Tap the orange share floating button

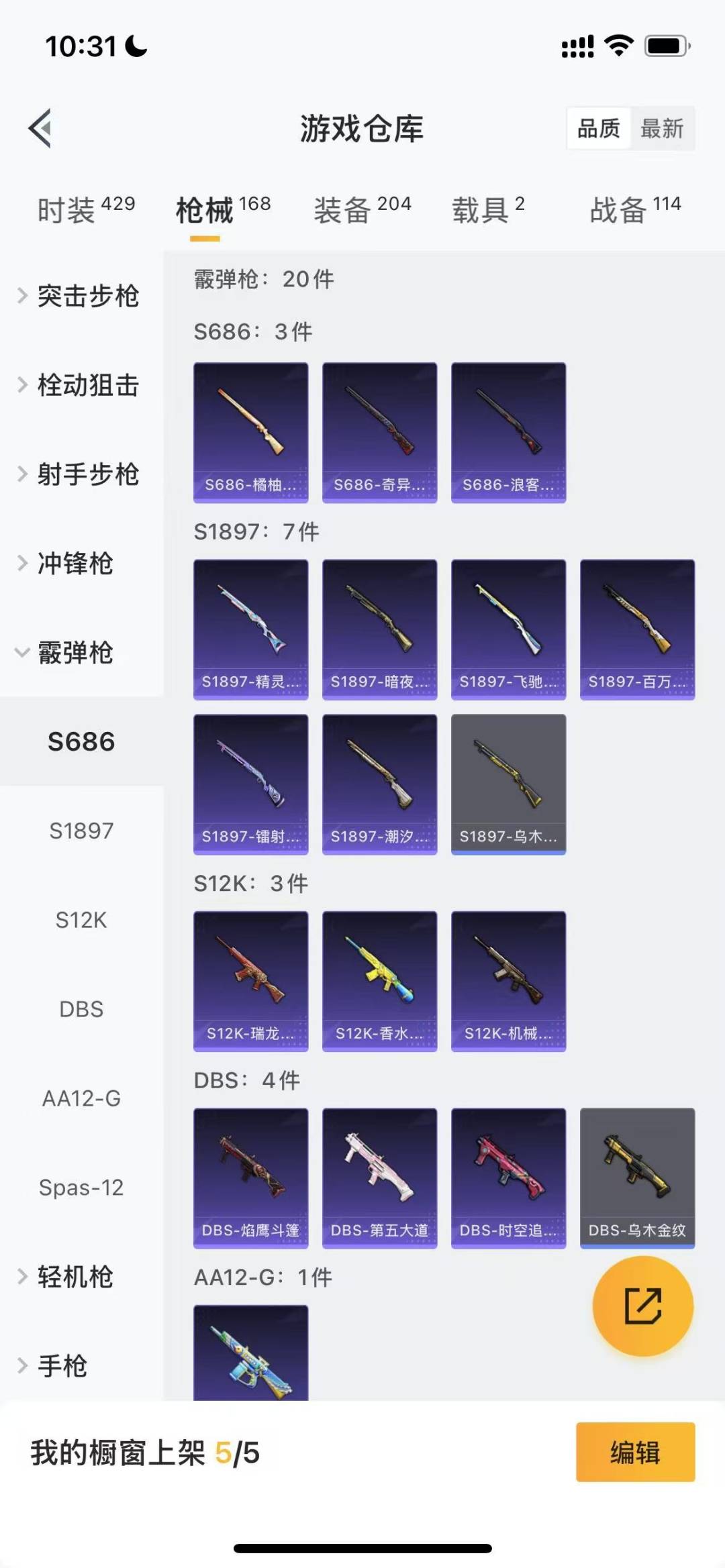(x=642, y=1306)
